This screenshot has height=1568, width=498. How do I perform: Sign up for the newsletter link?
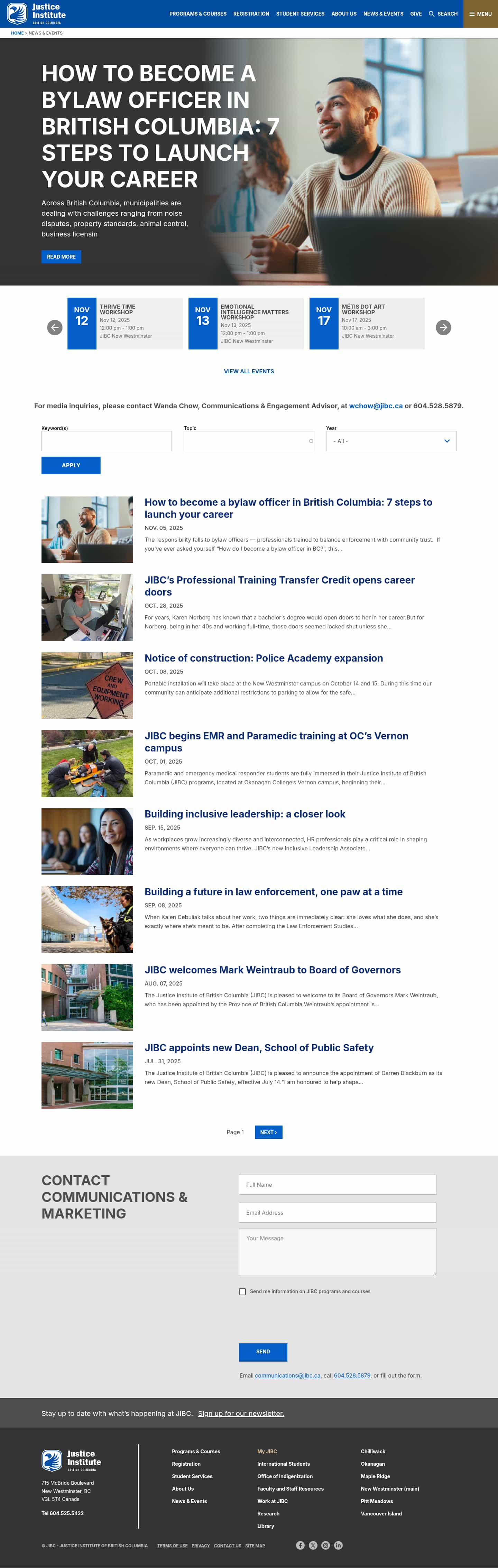pyautogui.click(x=240, y=1413)
